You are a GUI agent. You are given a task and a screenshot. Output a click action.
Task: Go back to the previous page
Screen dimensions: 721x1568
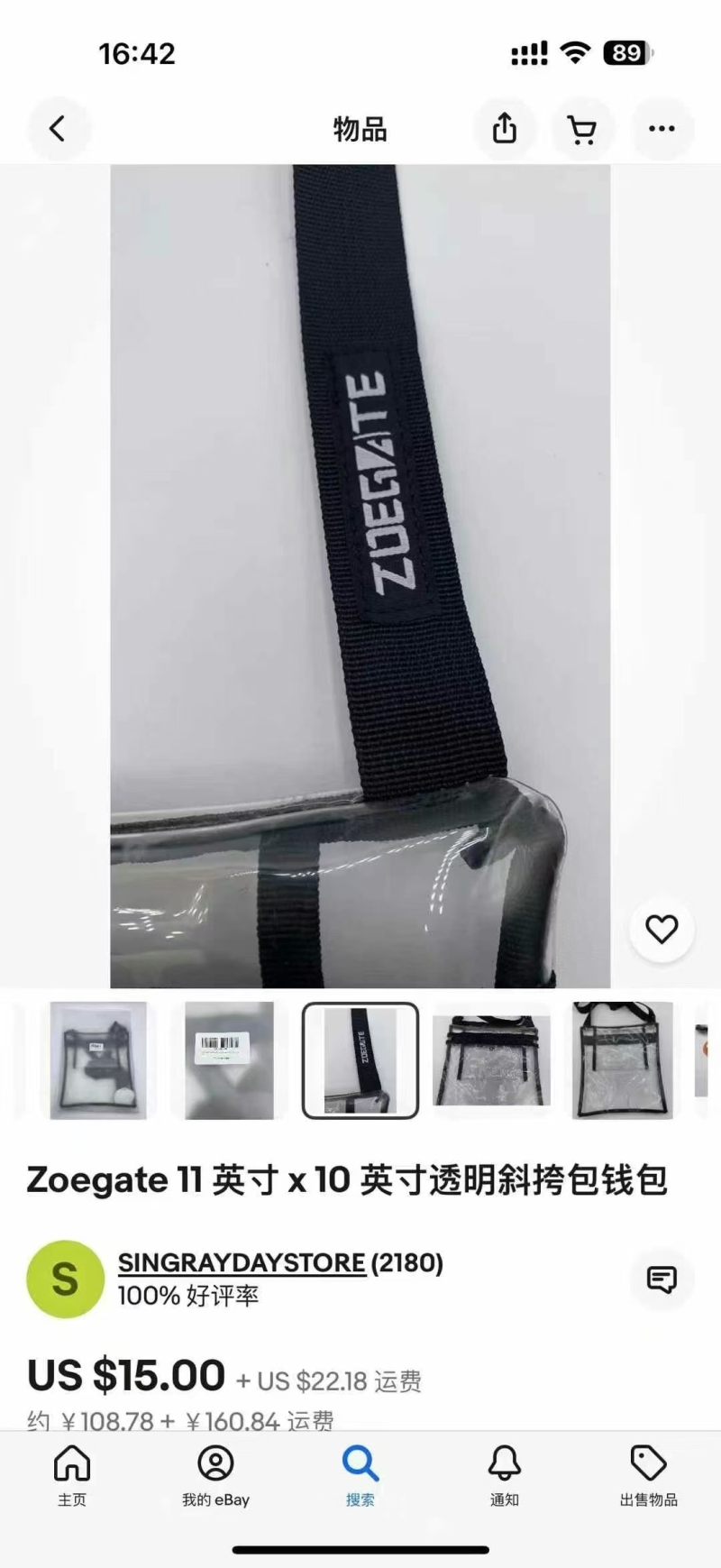tap(58, 129)
